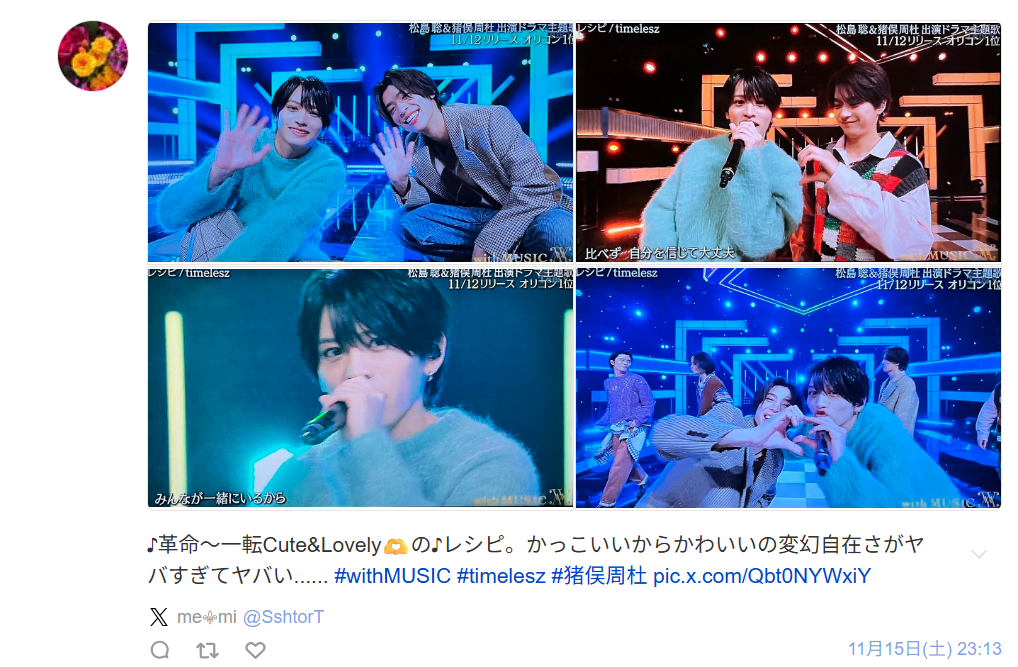Reply to this post
The image size is (1018, 667).
tap(160, 650)
